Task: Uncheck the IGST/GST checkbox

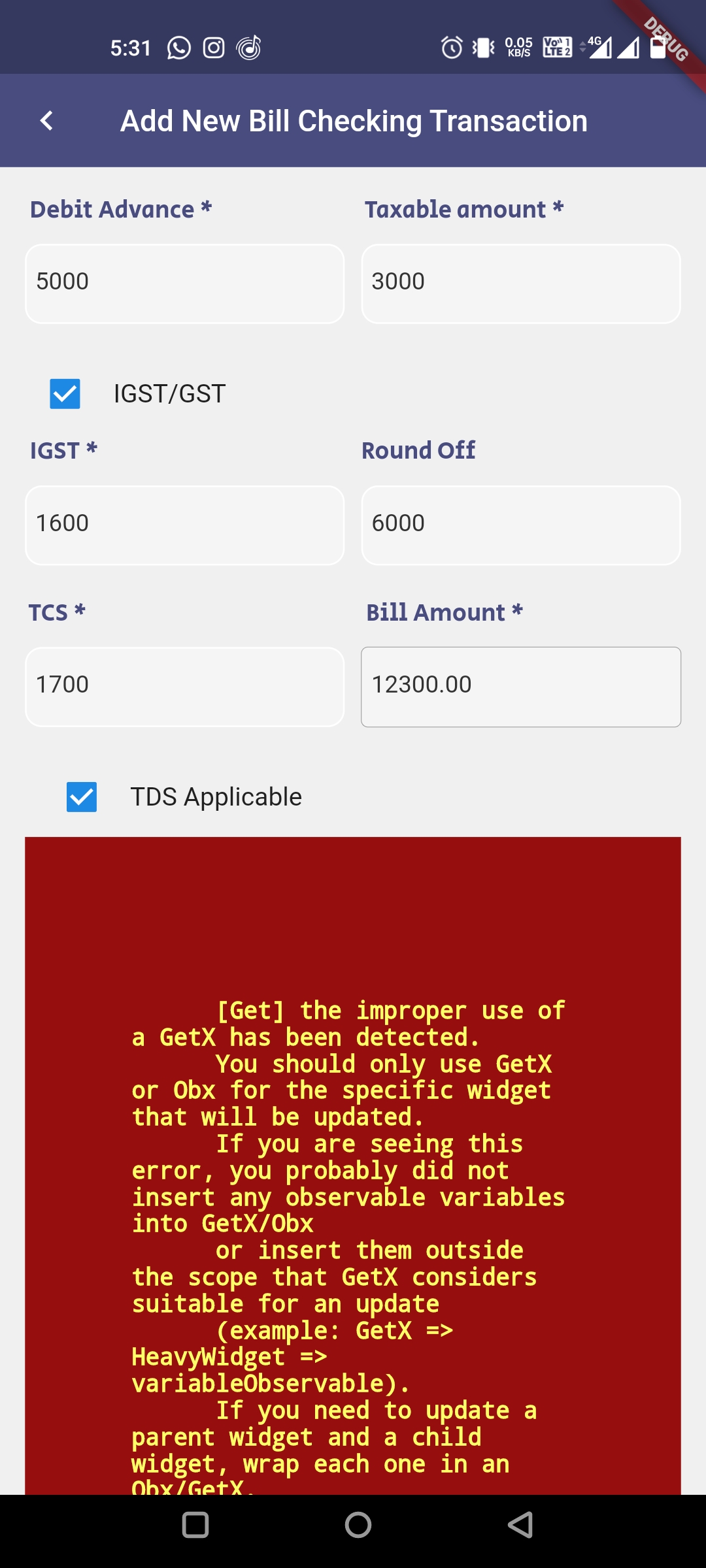Action: (x=65, y=394)
